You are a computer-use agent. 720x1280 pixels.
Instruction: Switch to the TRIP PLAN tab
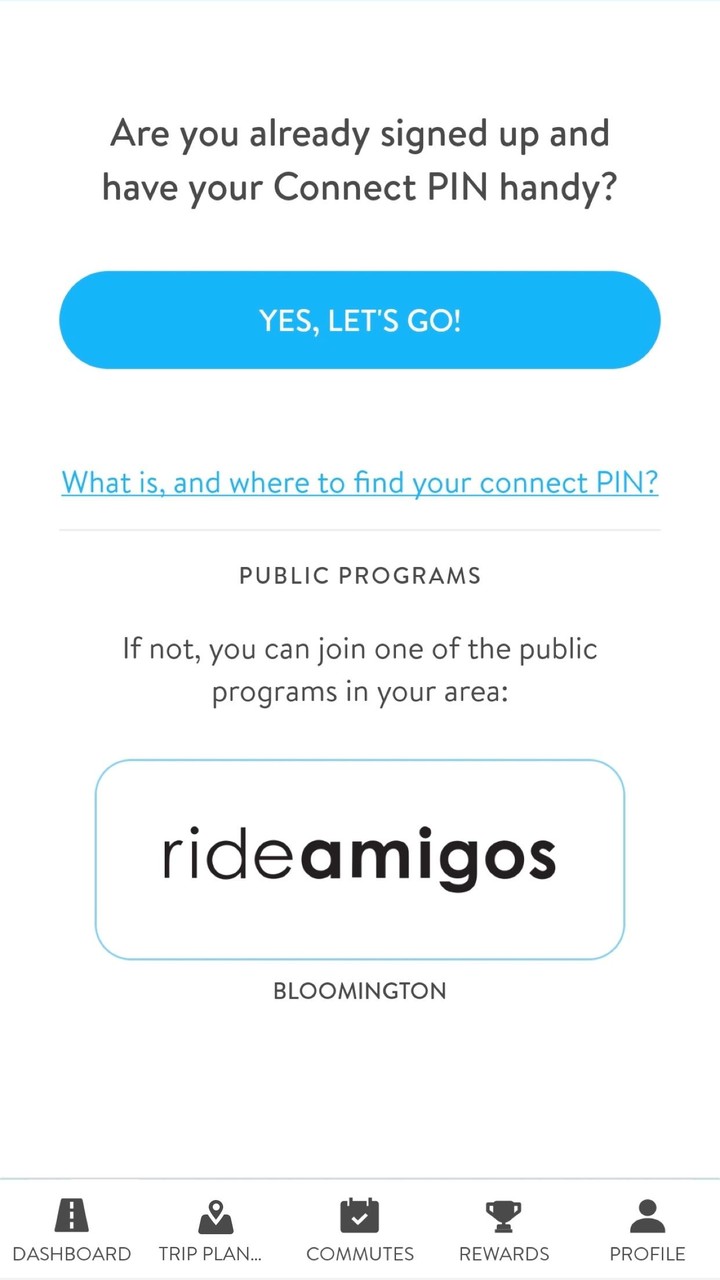tap(210, 1253)
